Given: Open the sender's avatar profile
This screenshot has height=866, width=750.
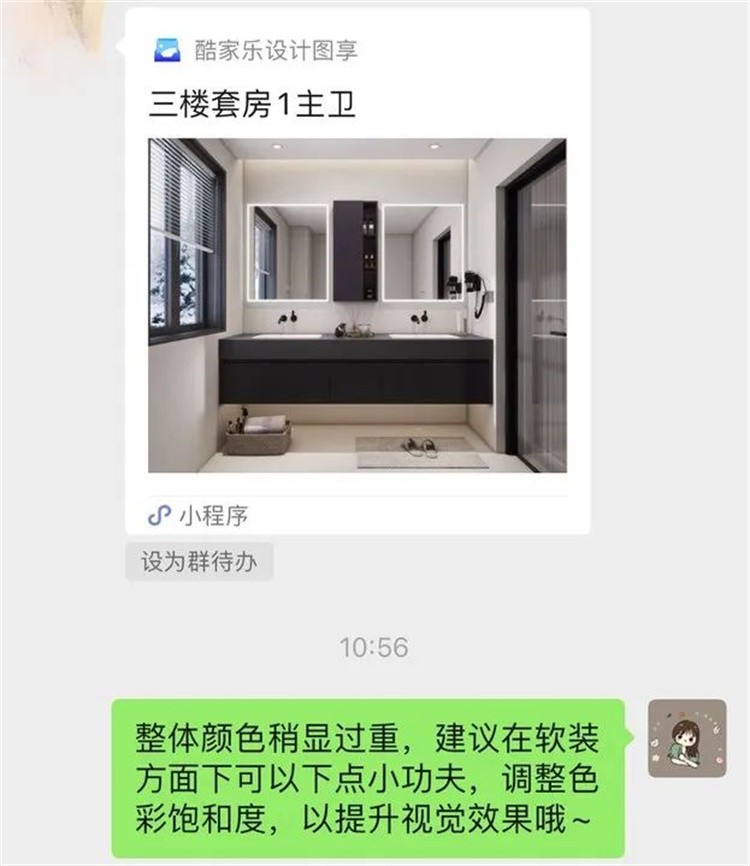Looking at the screenshot, I should point(687,738).
